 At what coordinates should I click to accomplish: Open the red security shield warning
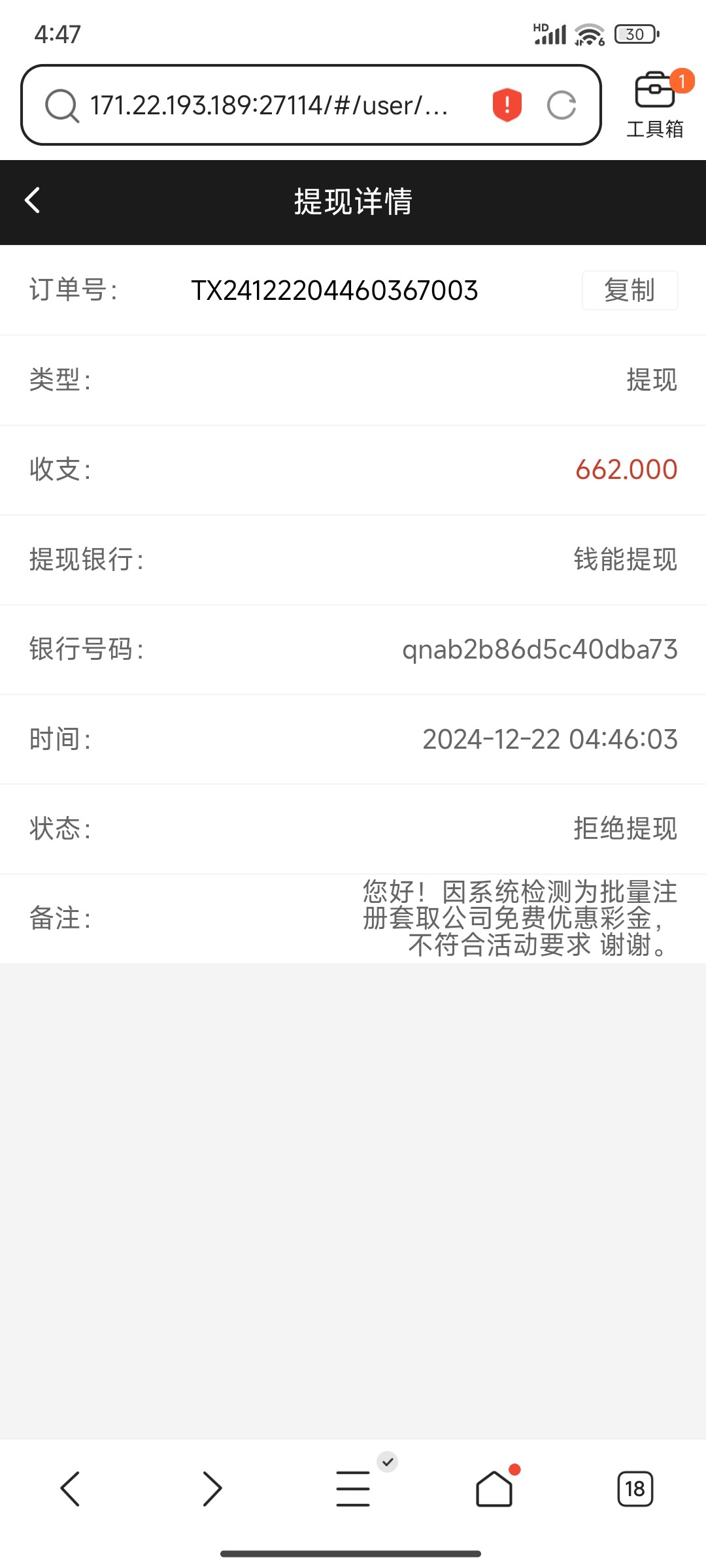point(507,105)
